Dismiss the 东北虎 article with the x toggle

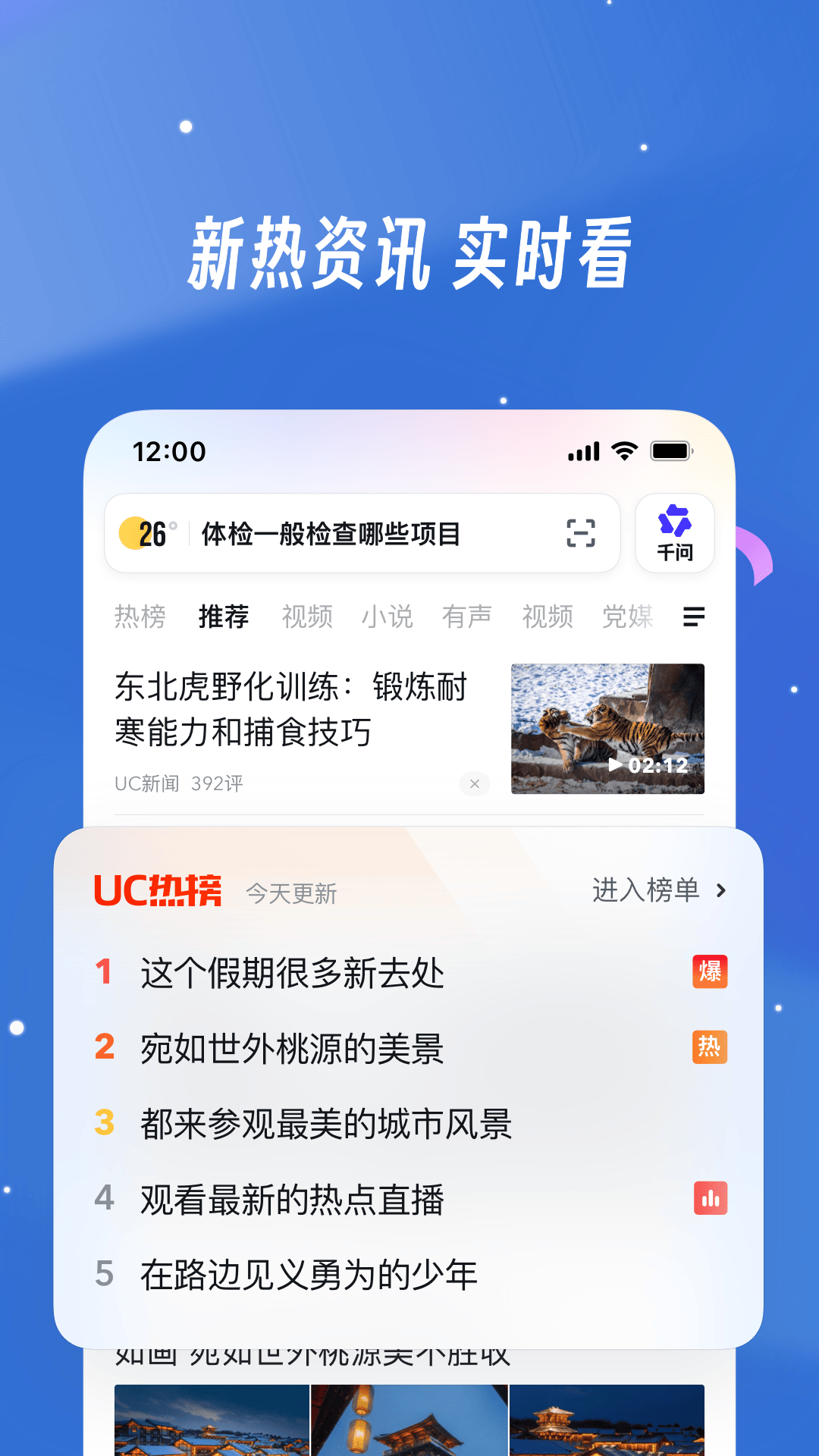[475, 784]
